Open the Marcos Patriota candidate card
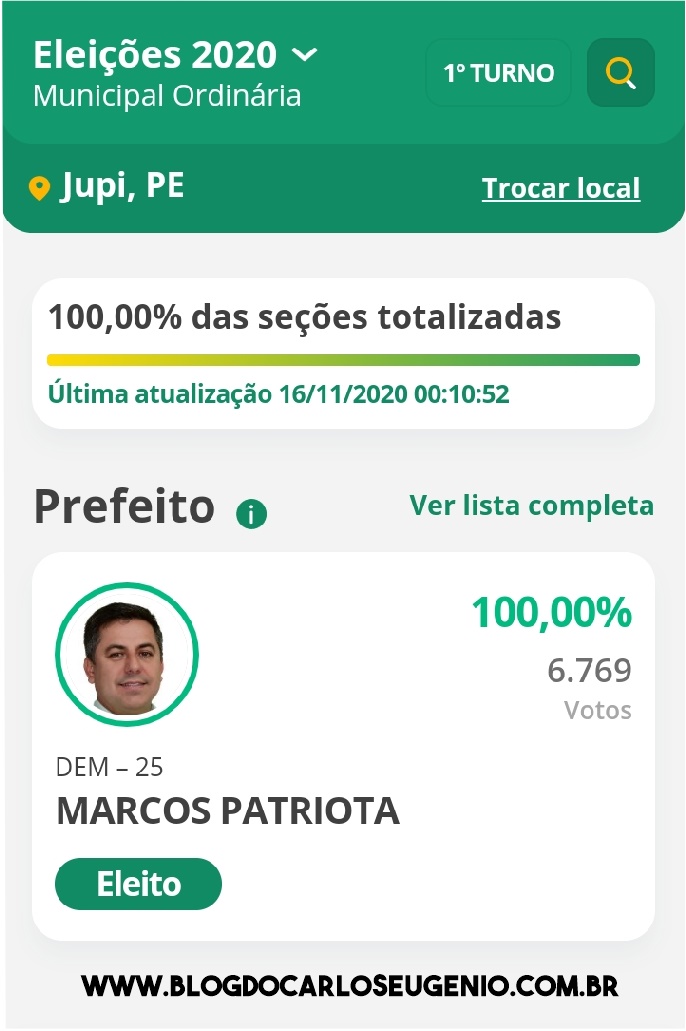The width and height of the screenshot is (686, 1031). coord(343,745)
